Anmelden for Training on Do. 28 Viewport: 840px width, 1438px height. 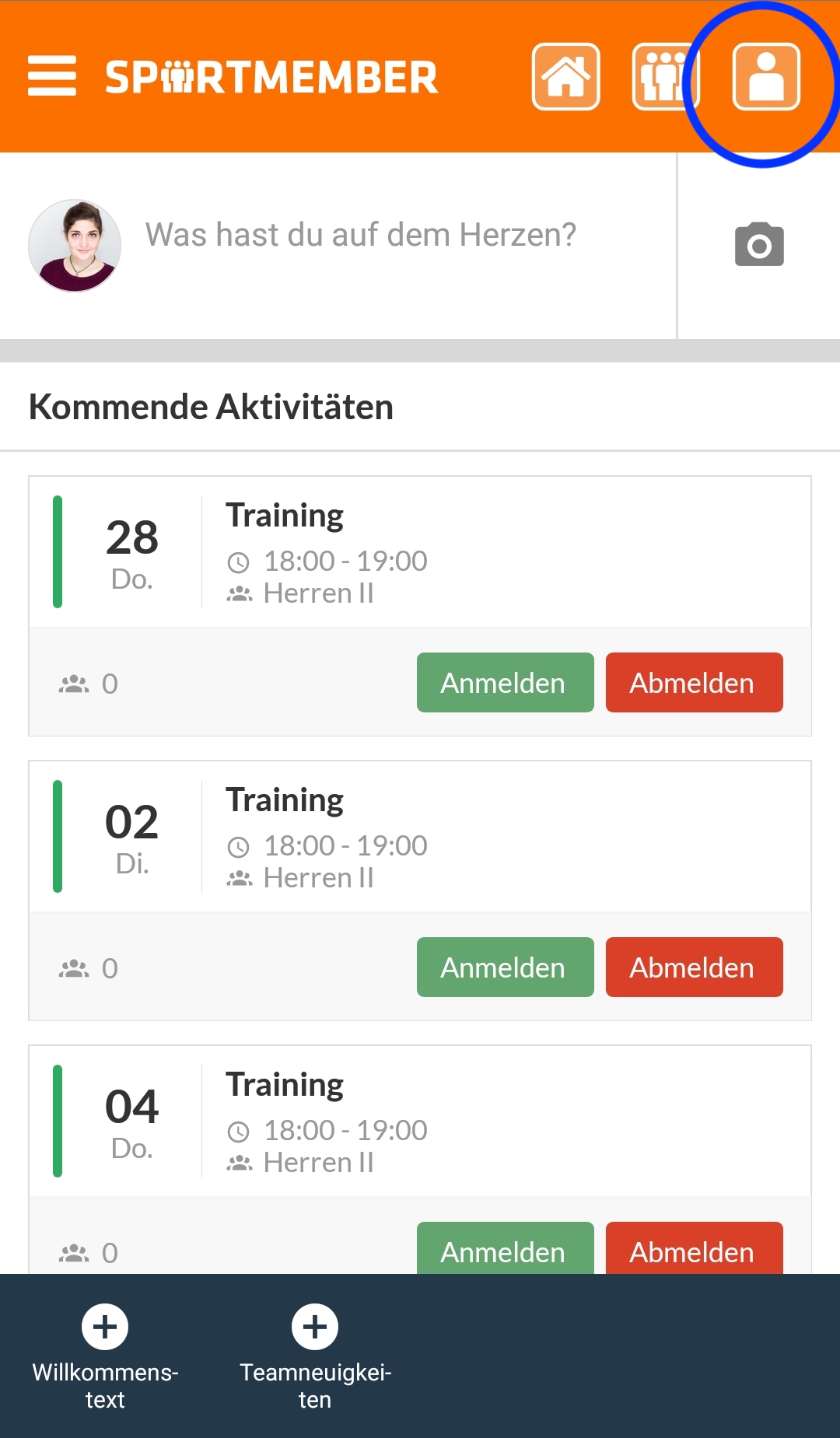505,682
